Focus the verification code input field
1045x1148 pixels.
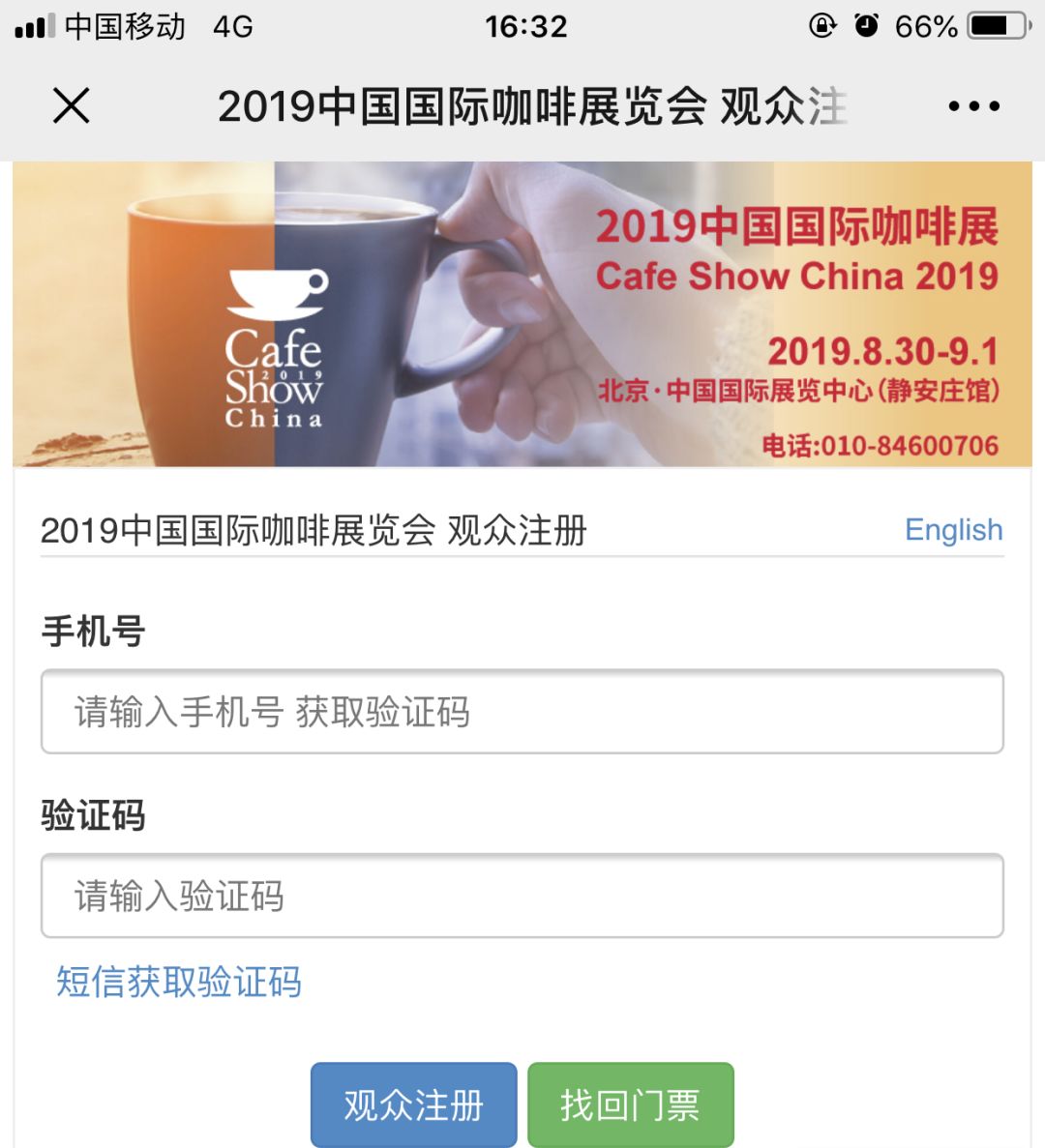coord(522,896)
